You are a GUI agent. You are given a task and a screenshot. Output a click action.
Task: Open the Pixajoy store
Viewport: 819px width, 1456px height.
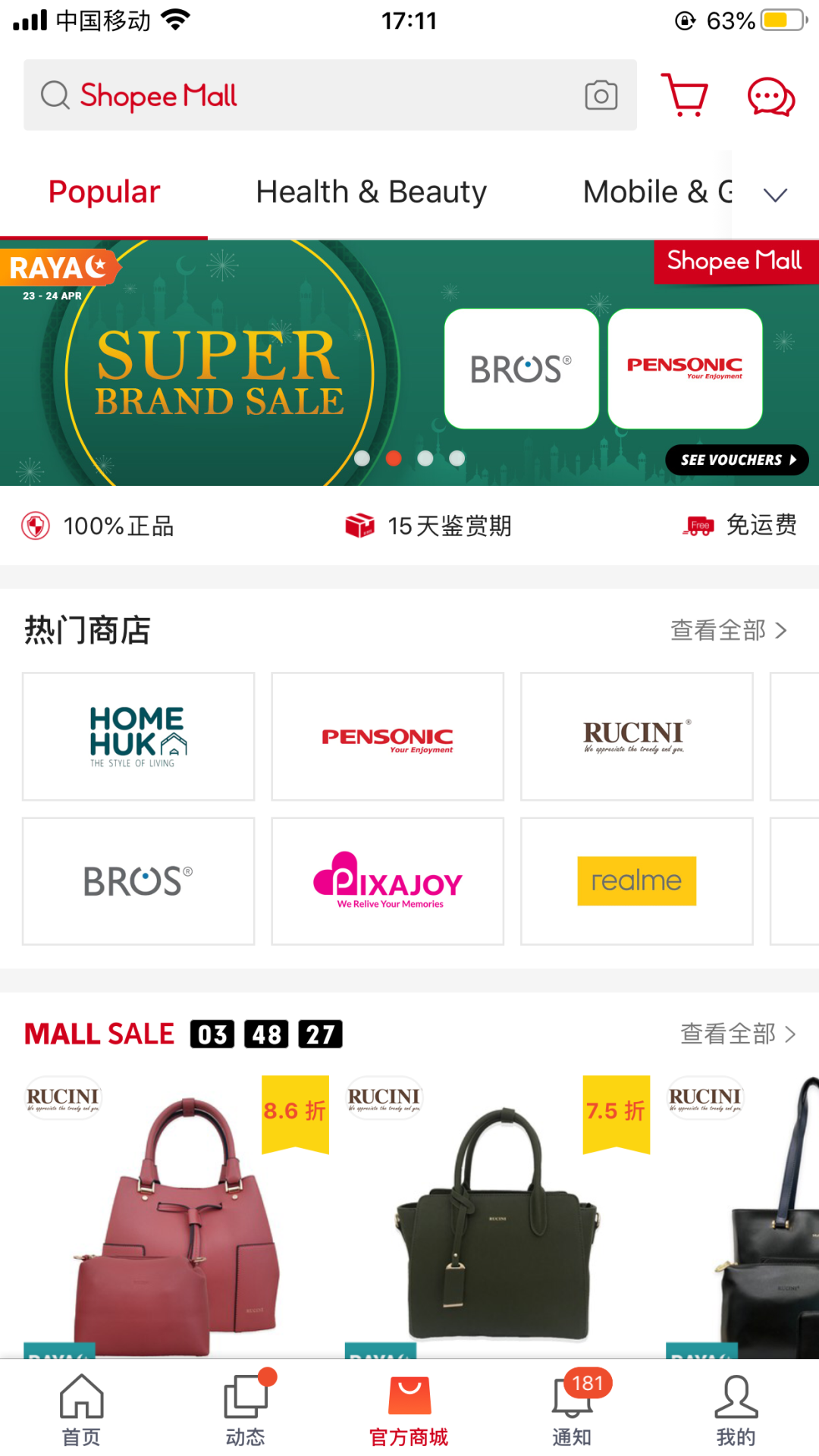pos(388,881)
